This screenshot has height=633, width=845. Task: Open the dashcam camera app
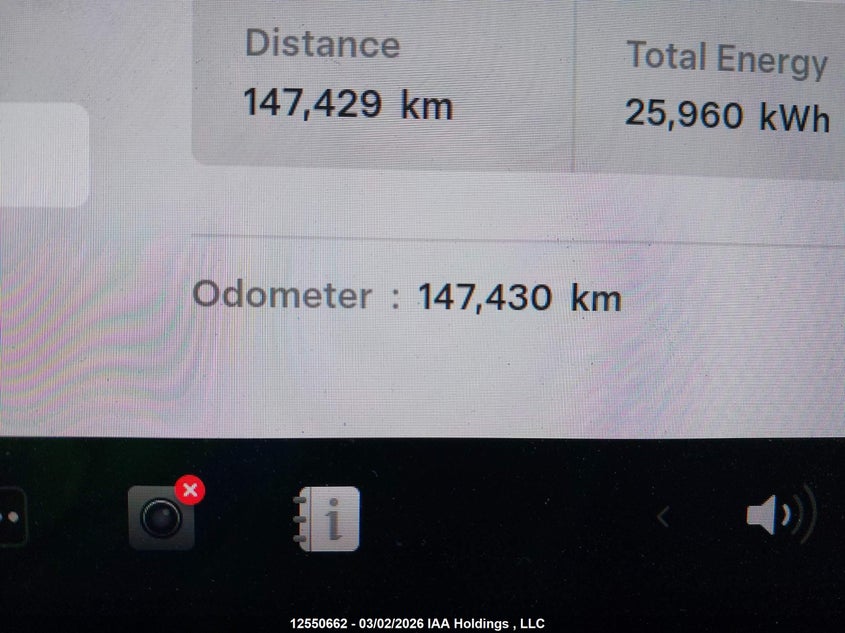[x=161, y=518]
